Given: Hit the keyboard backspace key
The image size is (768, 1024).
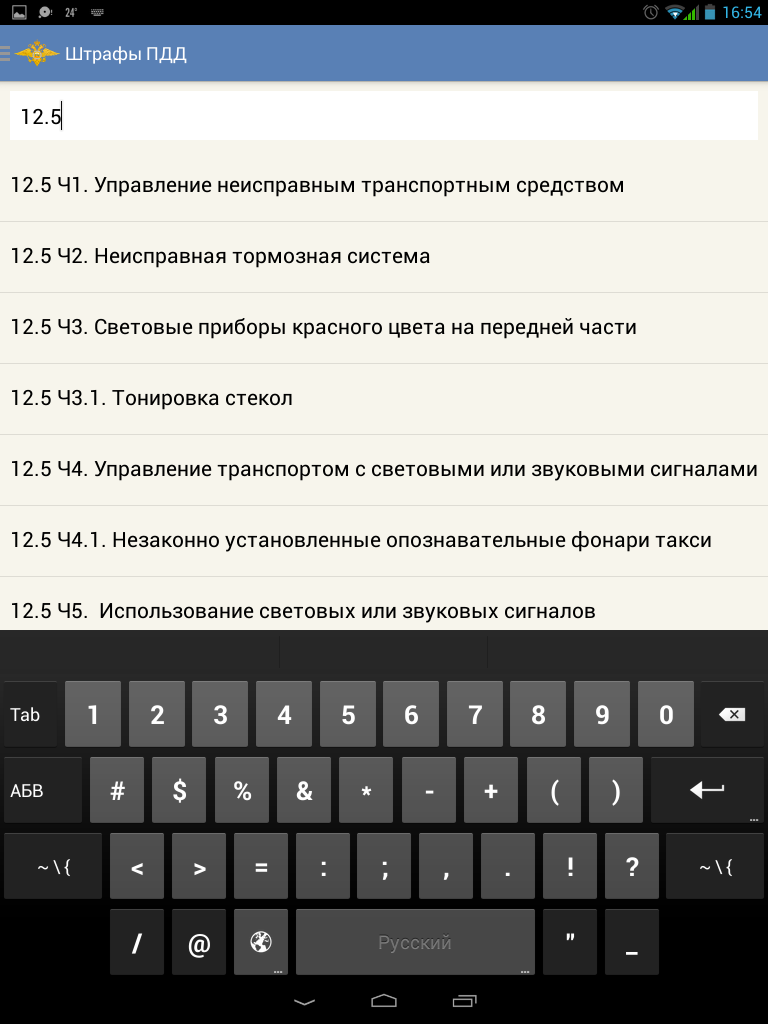Looking at the screenshot, I should pyautogui.click(x=732, y=715).
